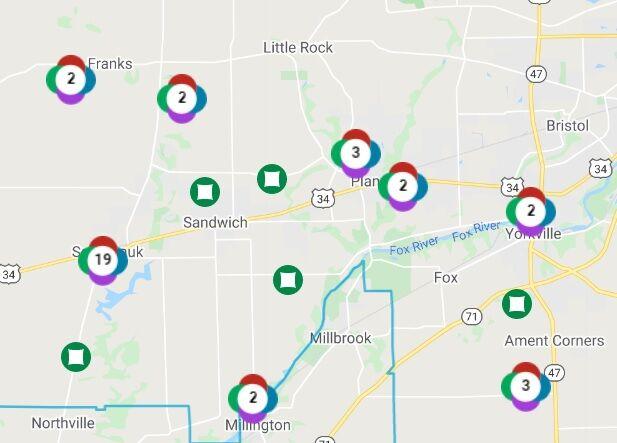
Task: Open the green square marker directly above Sandwich
Action: (x=205, y=191)
